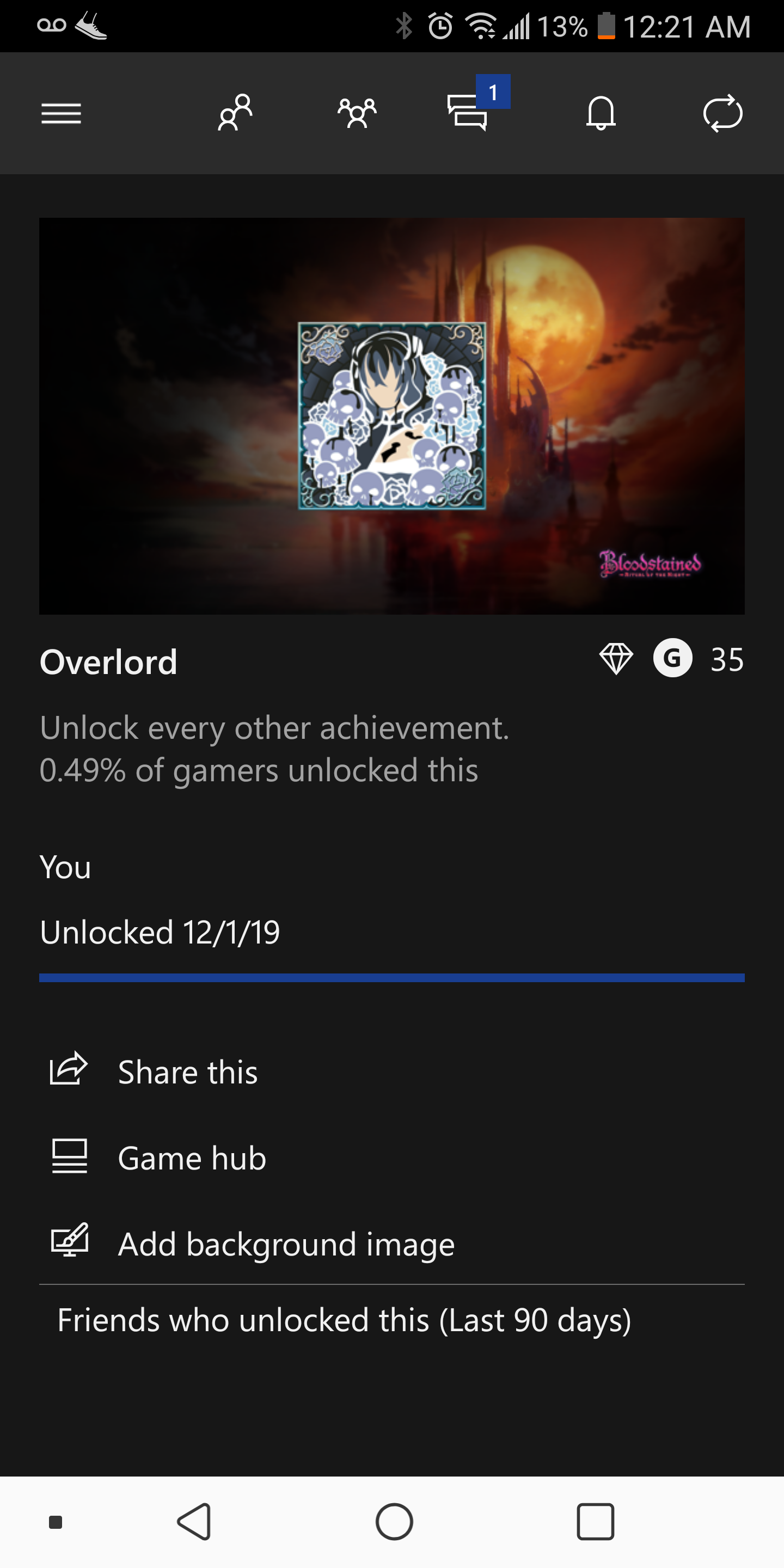Select Share this achievement
This screenshot has height=1568, width=784.
click(x=187, y=1071)
